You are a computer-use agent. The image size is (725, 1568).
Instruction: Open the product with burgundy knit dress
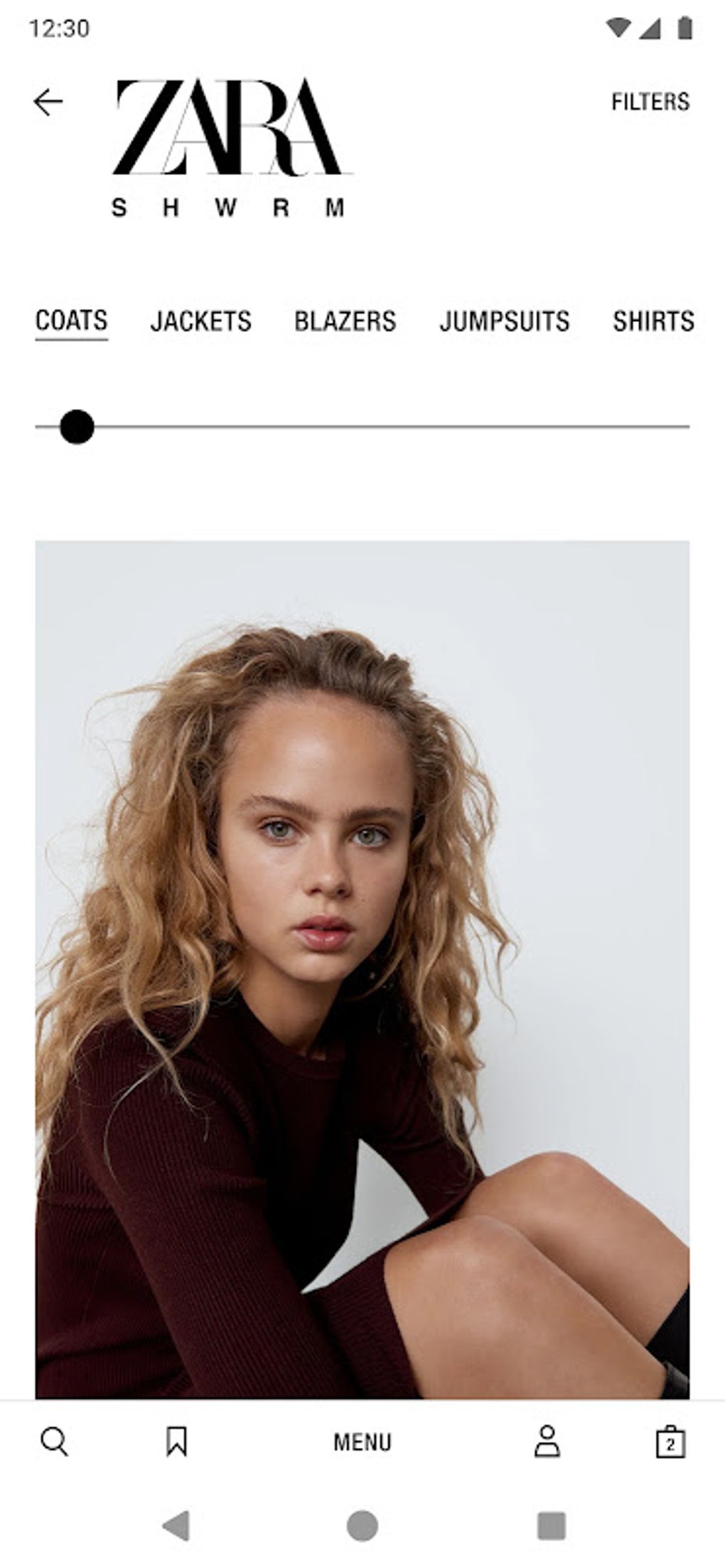tap(362, 969)
